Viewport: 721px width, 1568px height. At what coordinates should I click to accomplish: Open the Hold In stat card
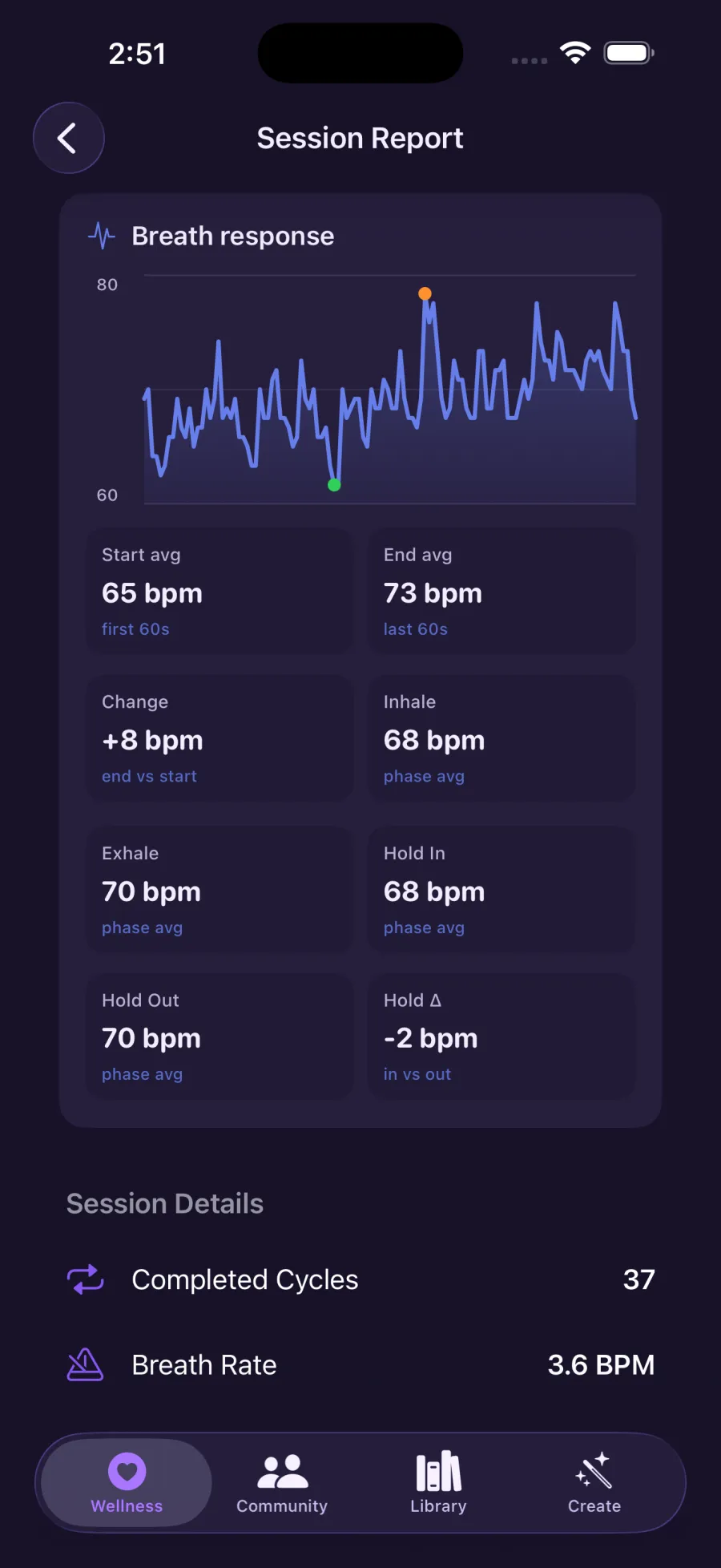[x=501, y=890]
